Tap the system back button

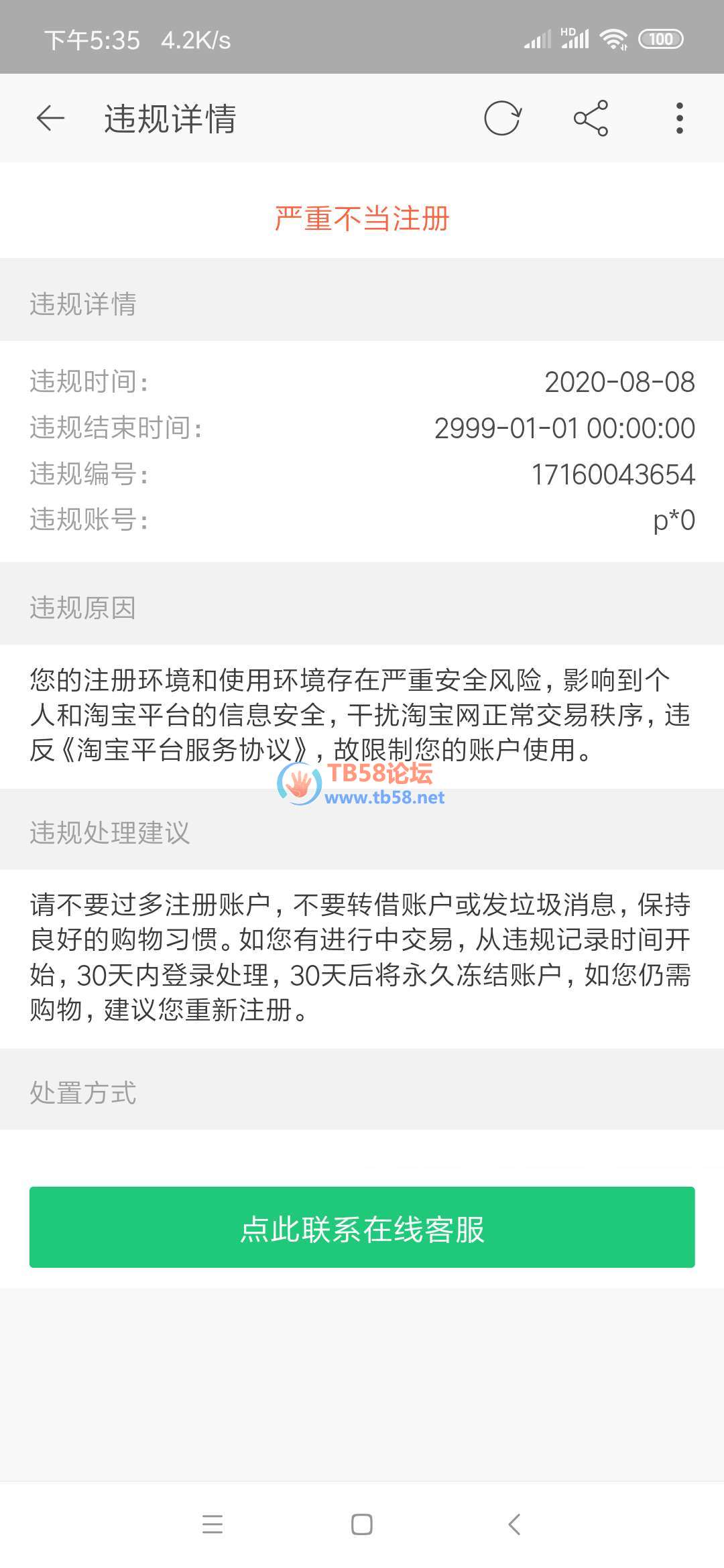[x=514, y=1524]
